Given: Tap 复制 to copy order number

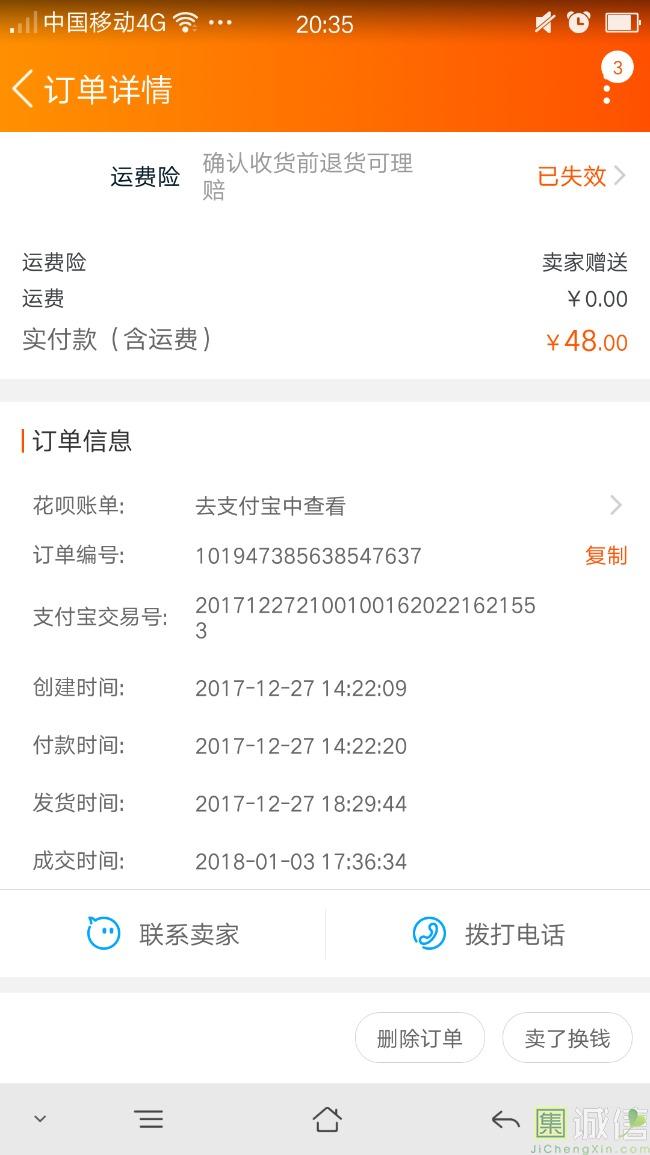Looking at the screenshot, I should (x=606, y=555).
